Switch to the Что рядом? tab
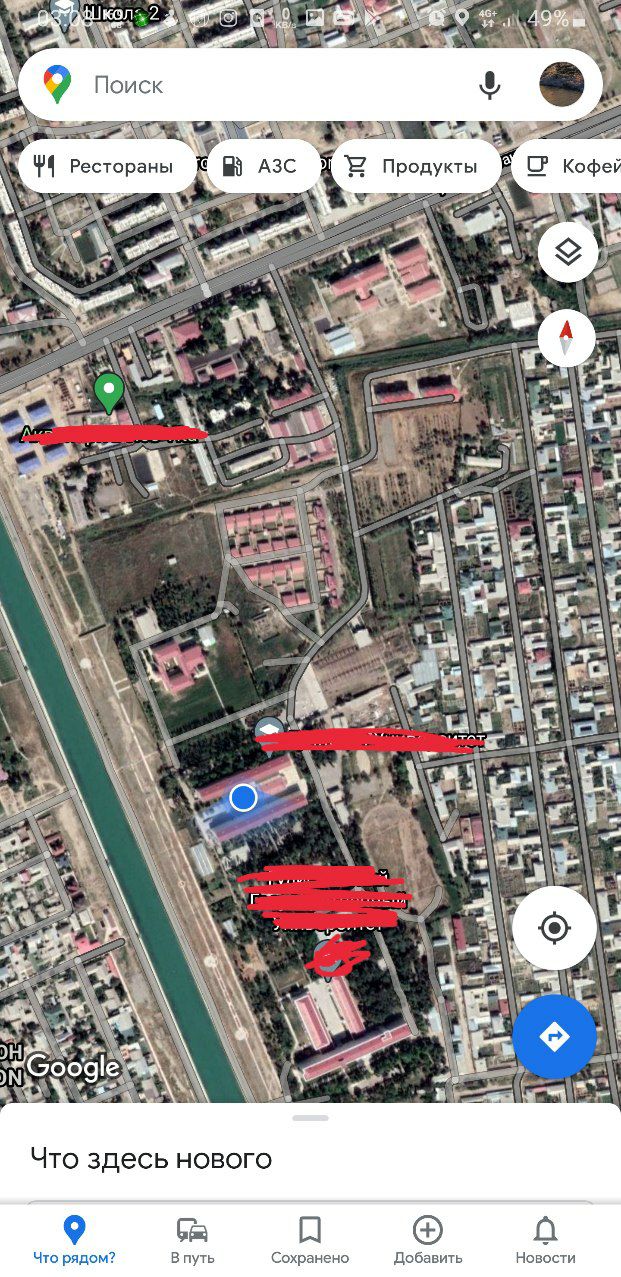Image resolution: width=621 pixels, height=1277 pixels. point(74,1240)
